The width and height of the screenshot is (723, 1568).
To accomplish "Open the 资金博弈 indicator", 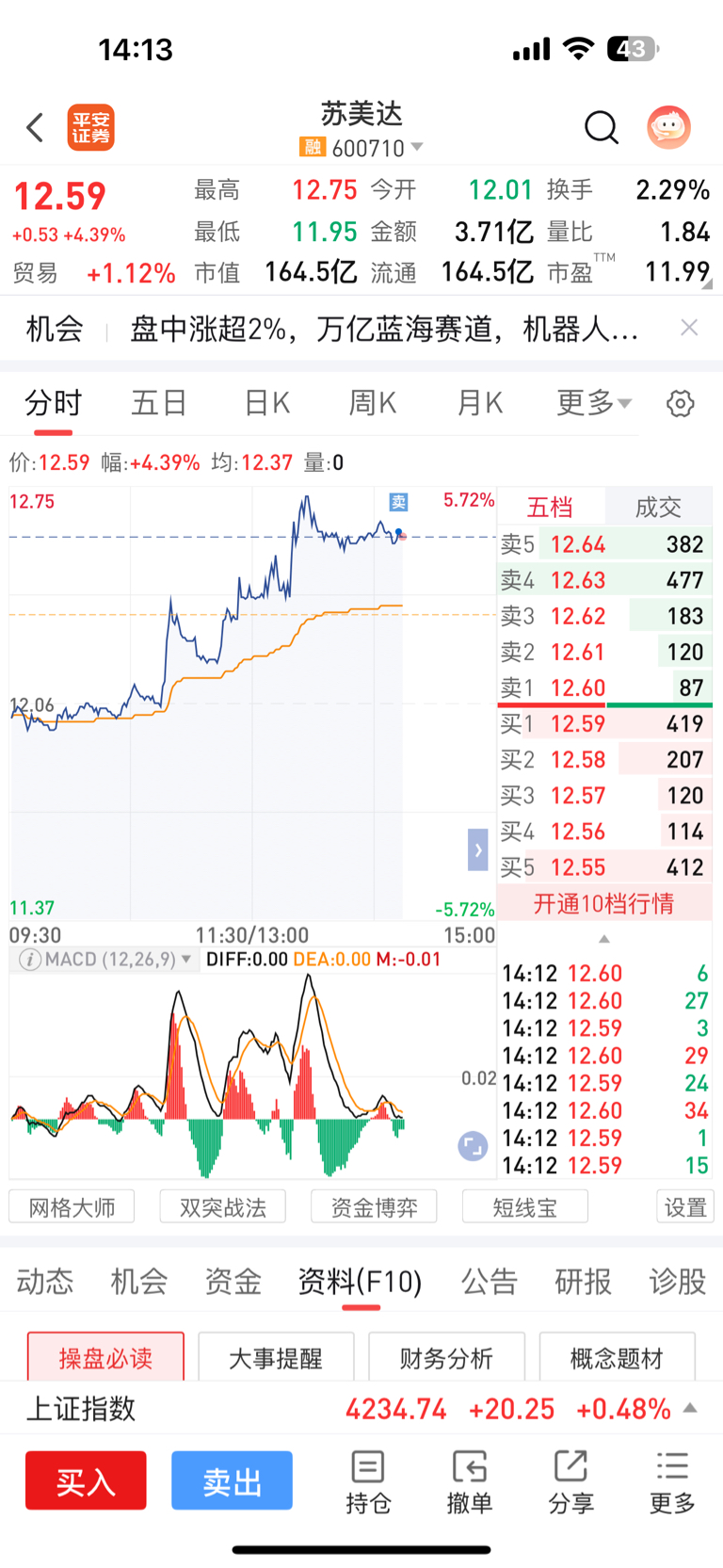I will tap(374, 1207).
